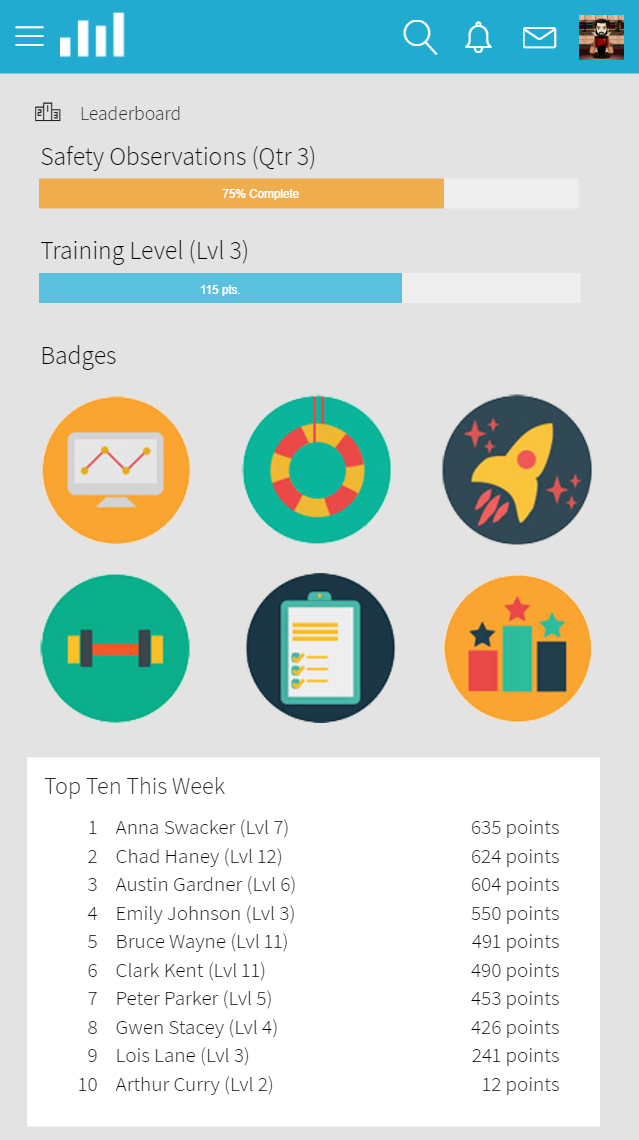639x1140 pixels.
Task: Open the profile avatar
Action: tap(601, 37)
